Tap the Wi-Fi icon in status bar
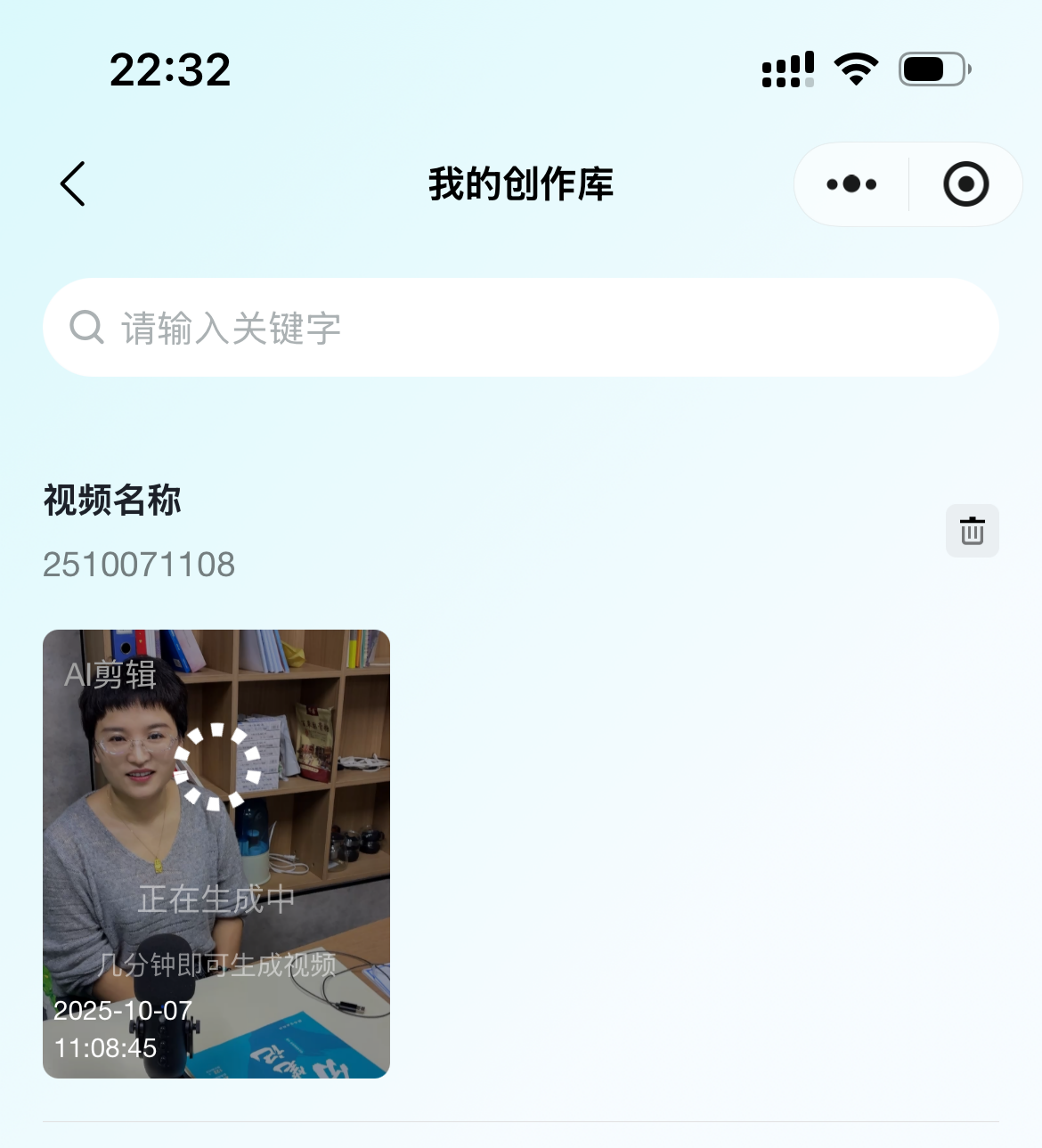This screenshot has height=1148, width=1042. (856, 67)
